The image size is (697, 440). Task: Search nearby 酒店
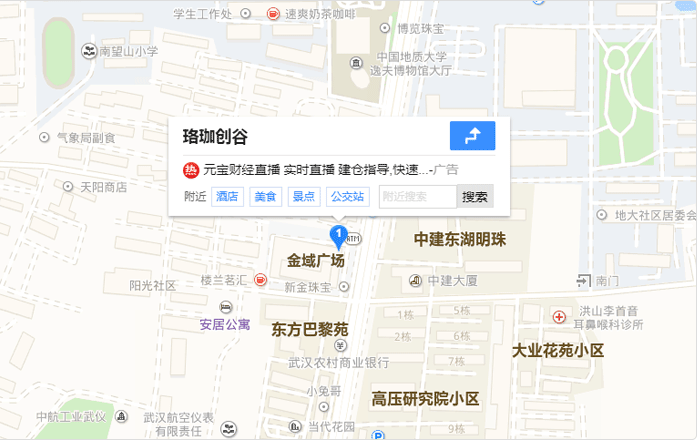click(227, 196)
